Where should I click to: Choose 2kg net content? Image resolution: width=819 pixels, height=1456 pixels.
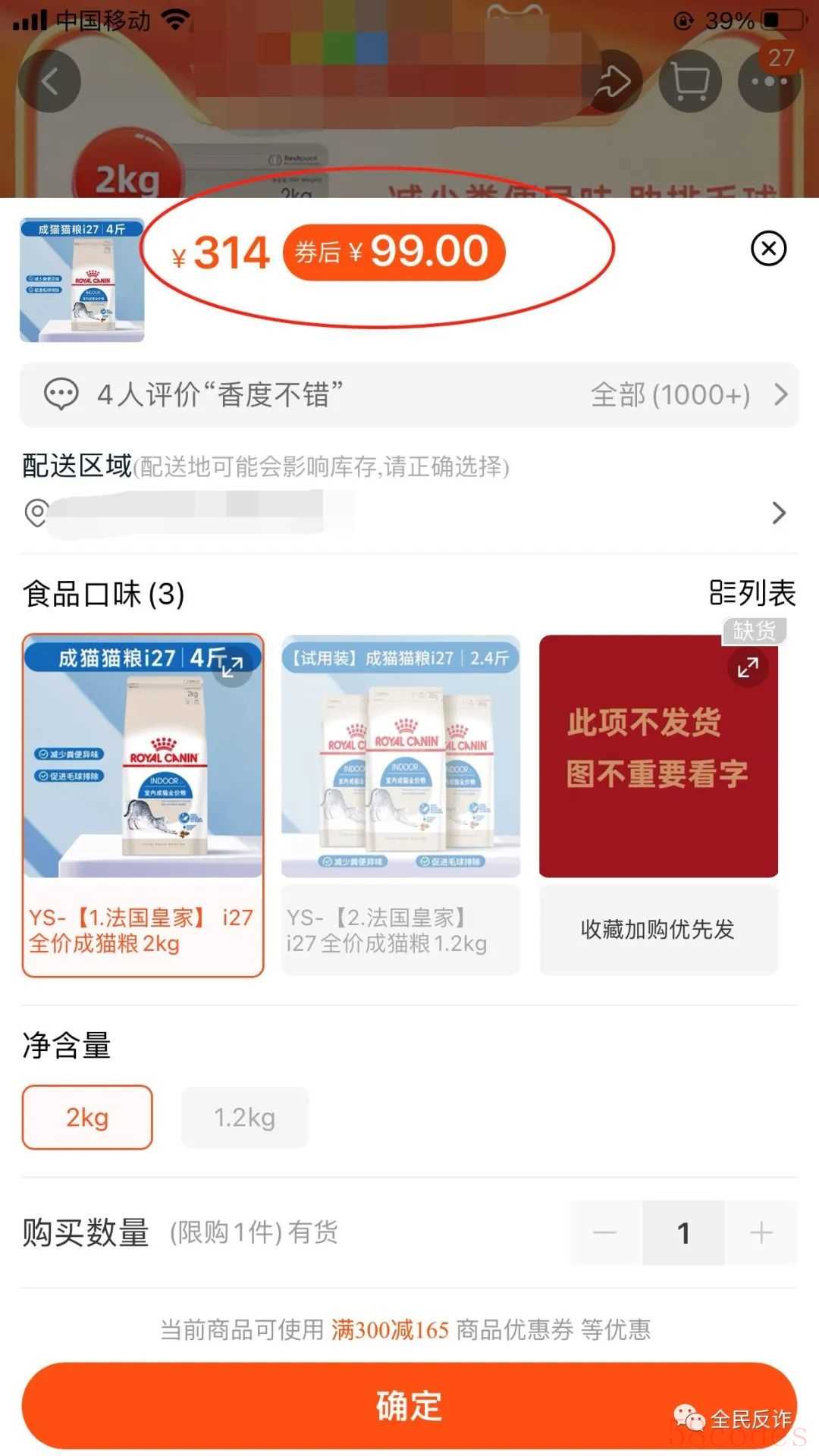click(87, 1118)
